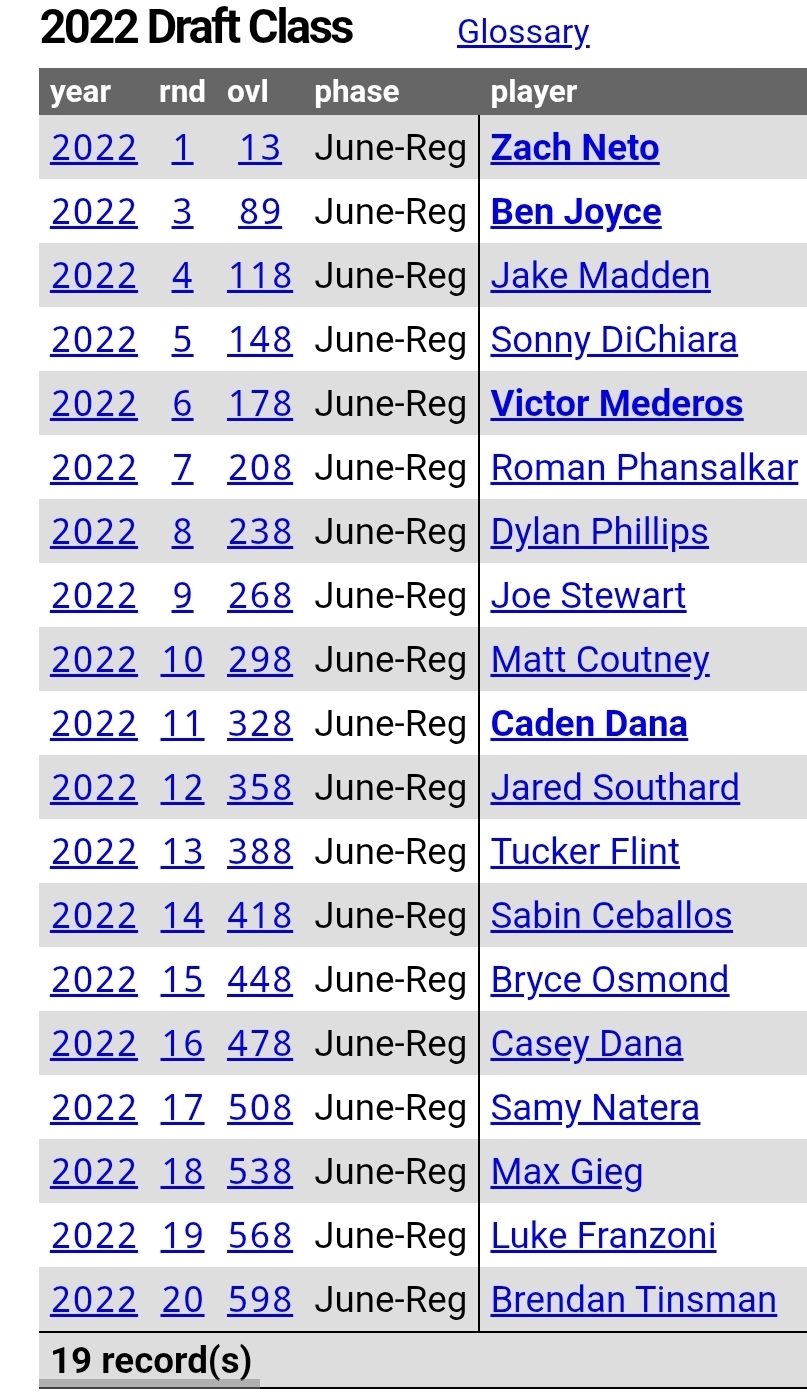Sort table by the ovl column header

248,92
